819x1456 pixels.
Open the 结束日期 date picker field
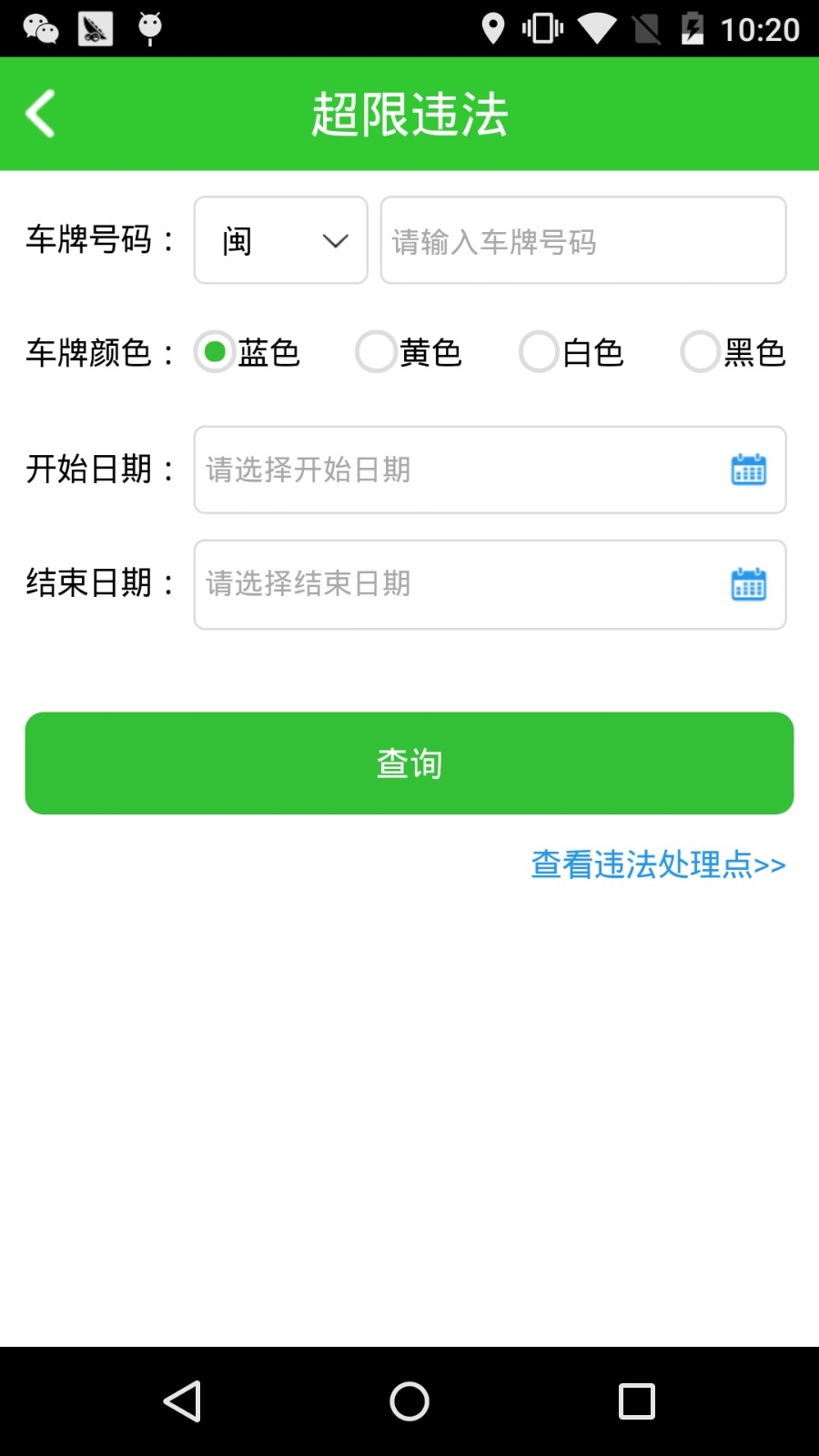coord(490,584)
